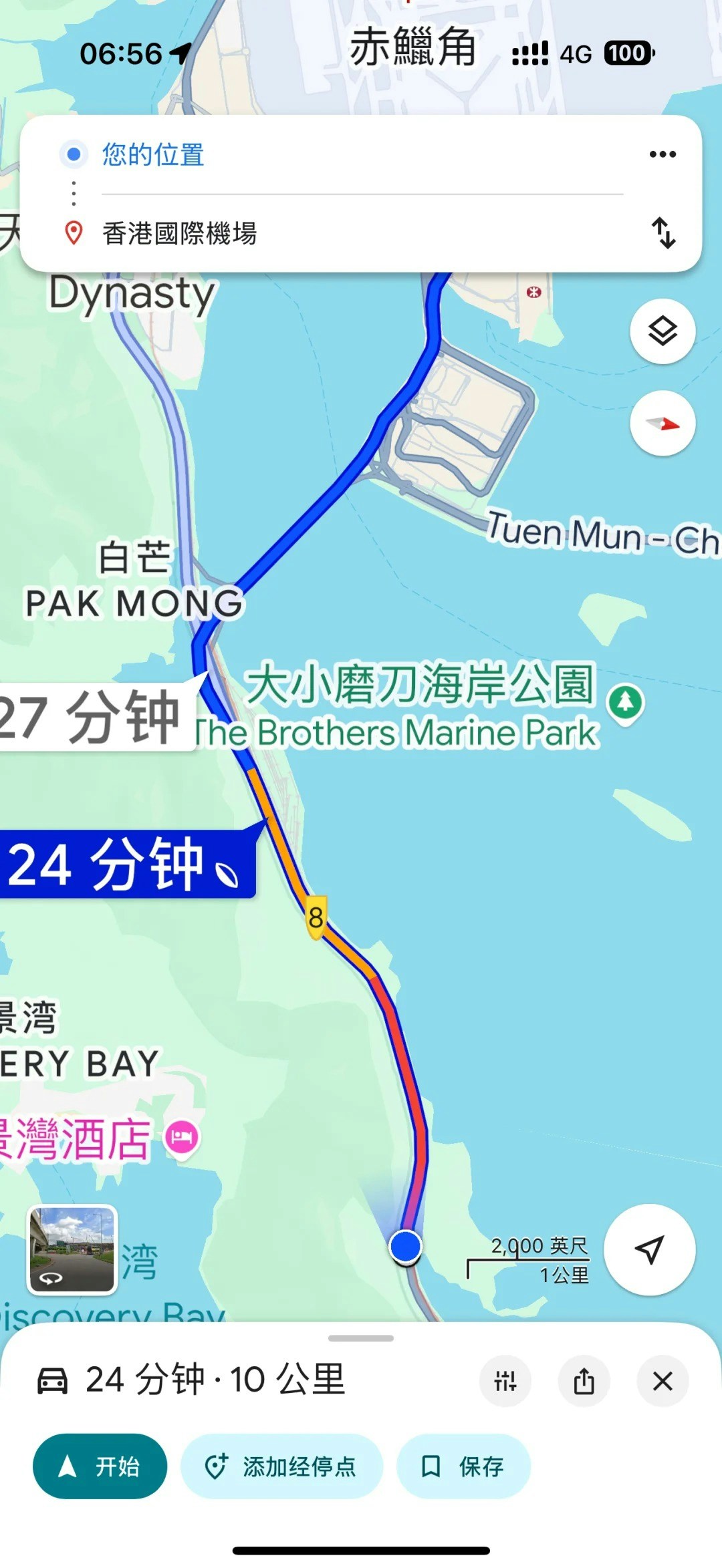Swap start and destination
This screenshot has height=1568, width=722.
(663, 233)
